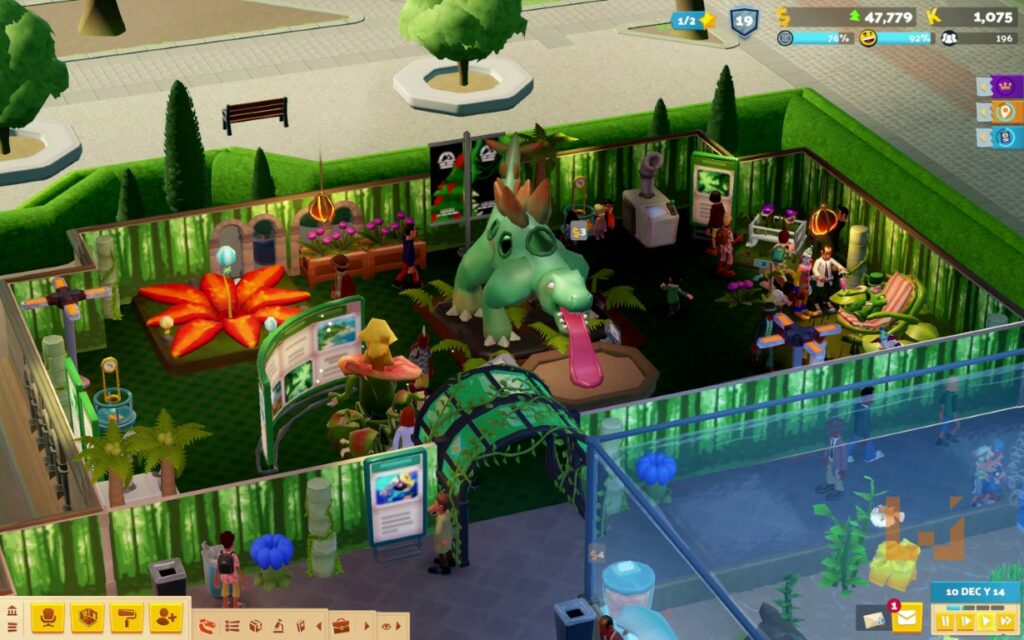1024x640 pixels.
Task: Open the hire staff menu
Action: (x=165, y=618)
